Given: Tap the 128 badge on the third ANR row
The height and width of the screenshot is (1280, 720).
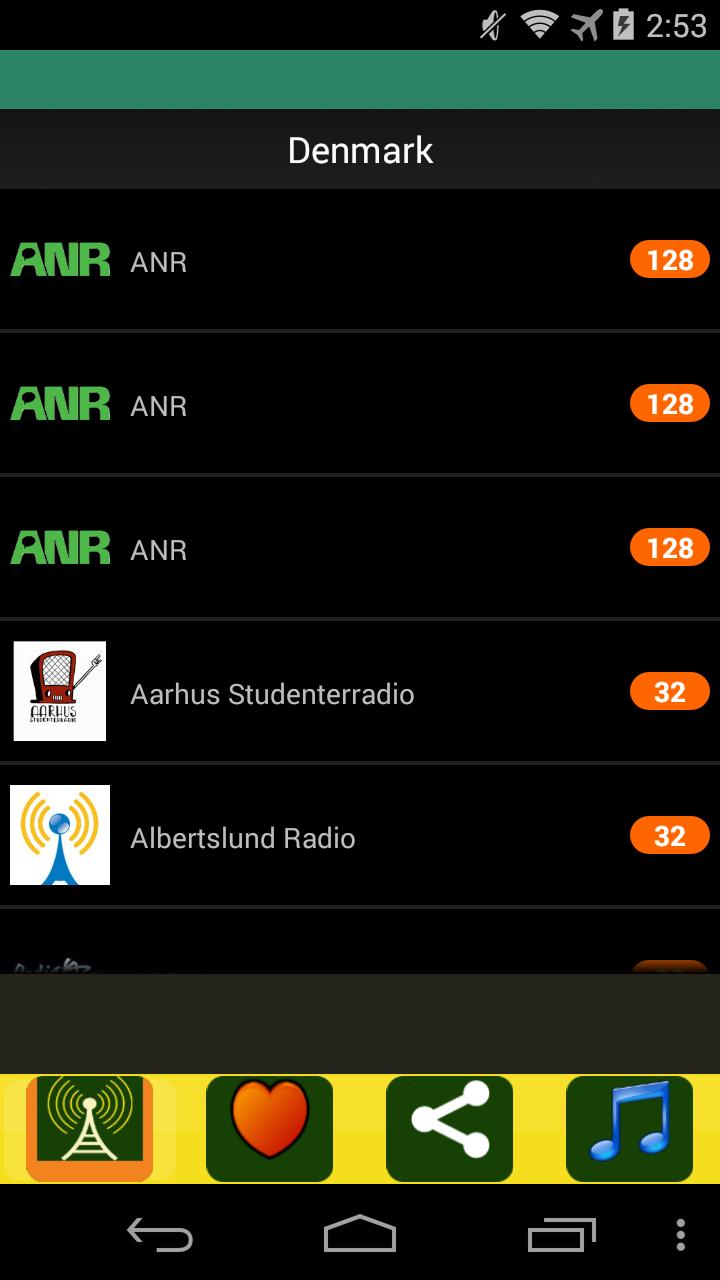Looking at the screenshot, I should click(668, 547).
